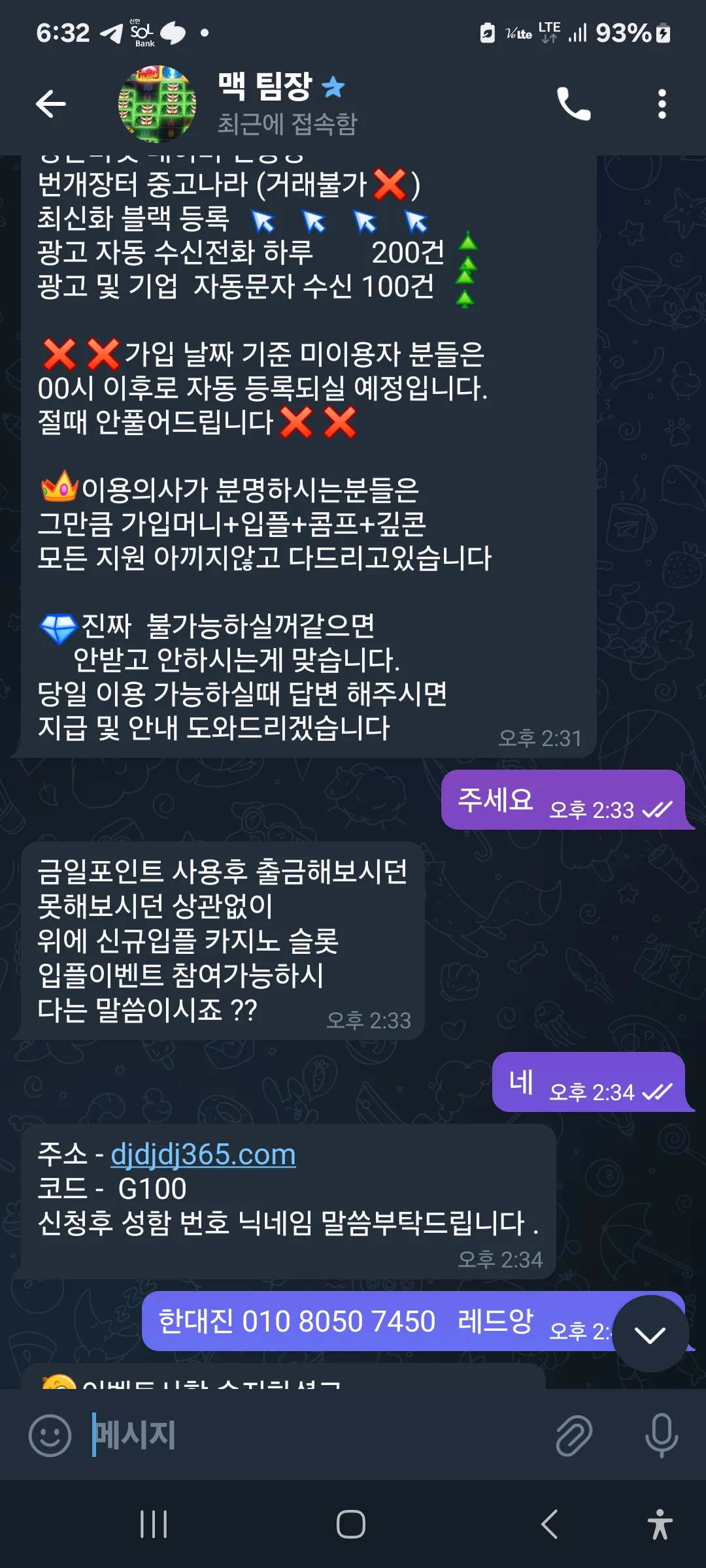
Task: Open the chat overflow menu
Action: (x=662, y=104)
